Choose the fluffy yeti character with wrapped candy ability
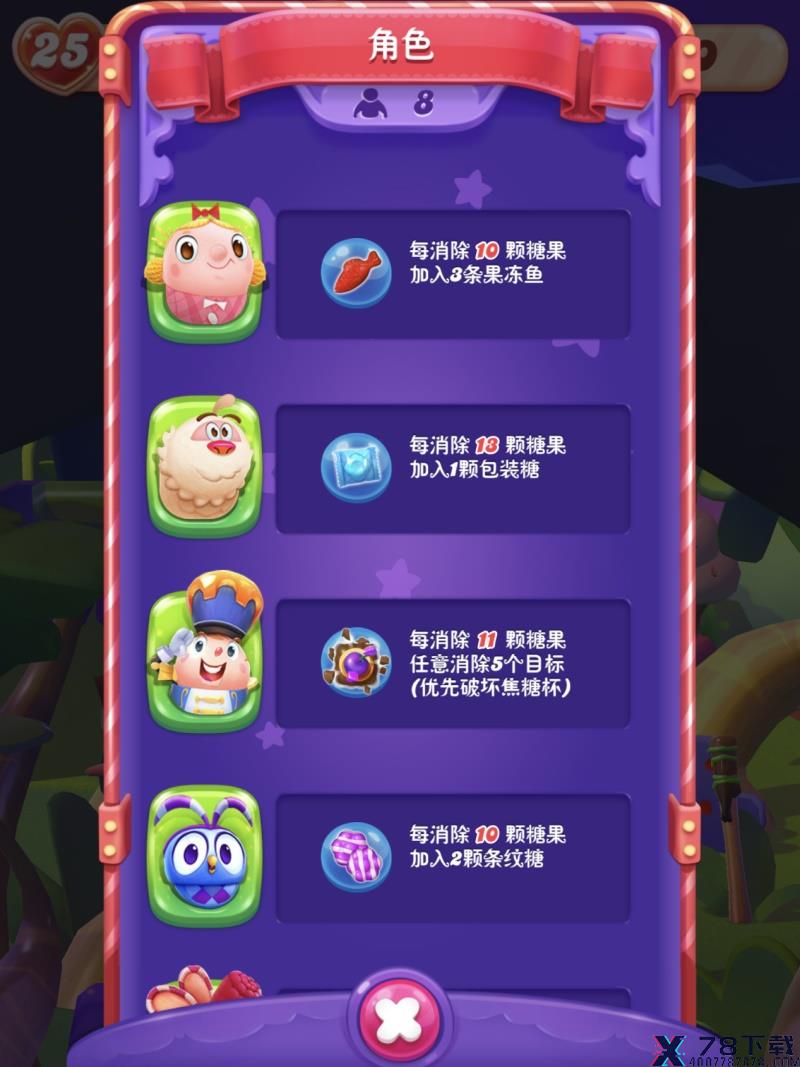This screenshot has height=1067, width=800. (204, 468)
